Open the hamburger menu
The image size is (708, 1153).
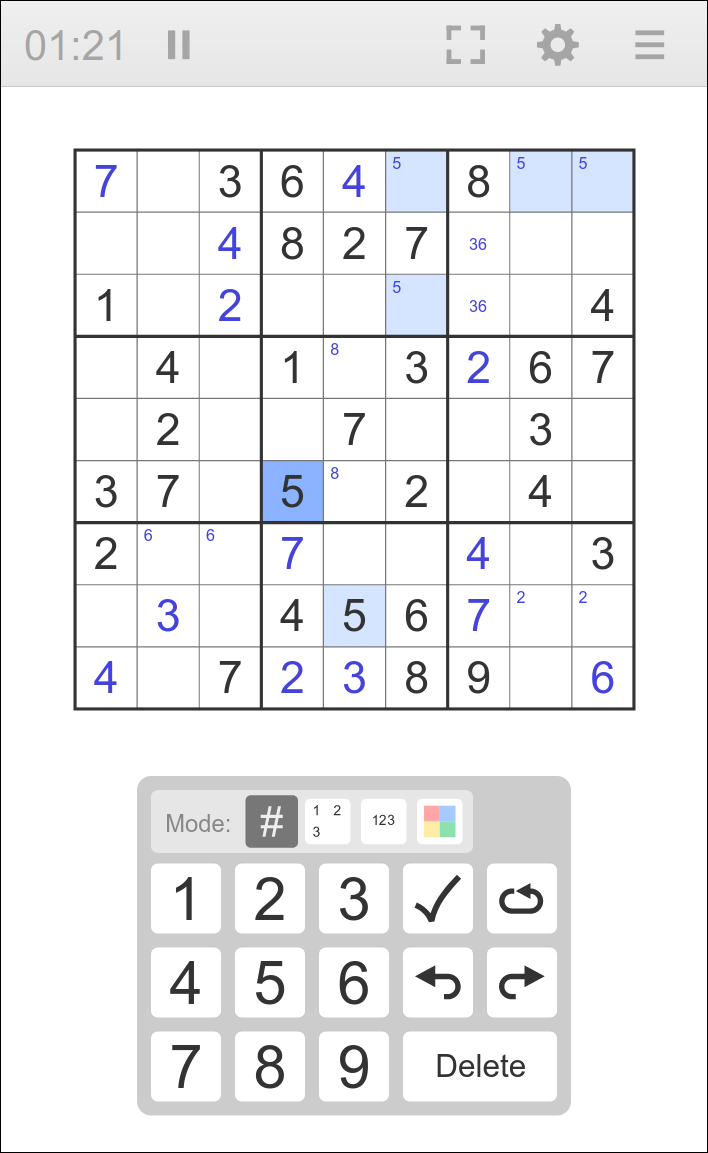coord(649,45)
